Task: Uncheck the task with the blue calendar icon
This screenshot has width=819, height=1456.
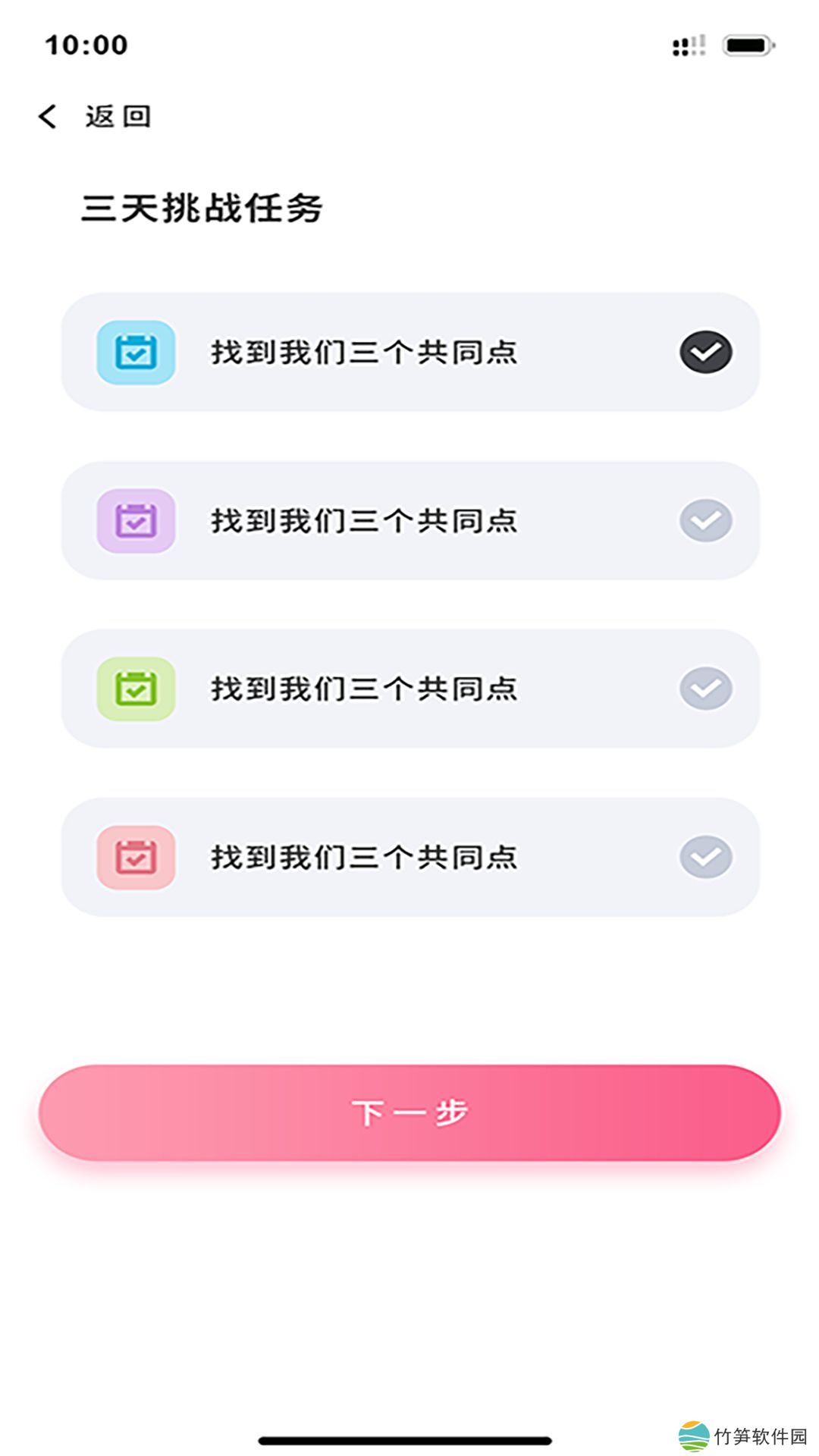Action: (705, 352)
